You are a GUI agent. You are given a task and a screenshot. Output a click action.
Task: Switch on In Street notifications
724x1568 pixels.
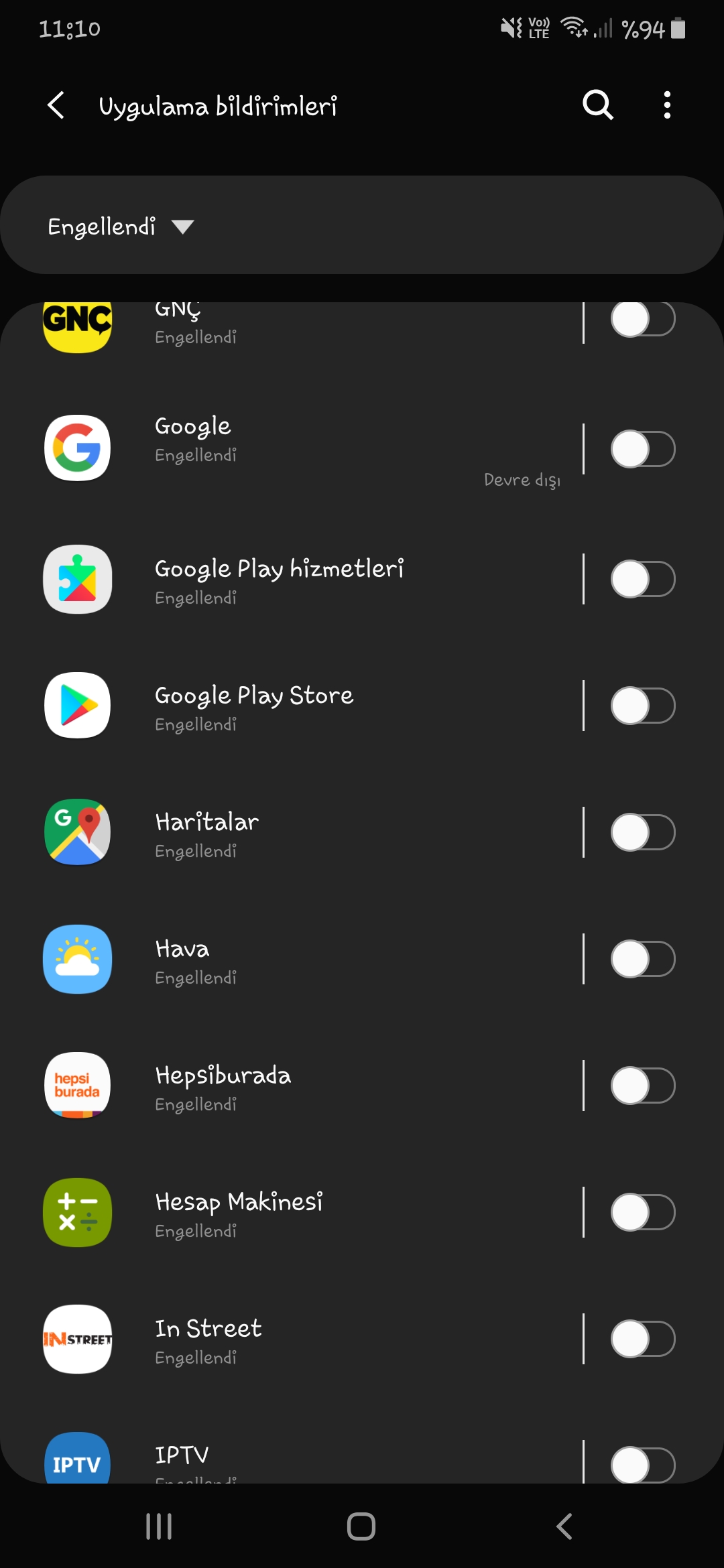643,1339
